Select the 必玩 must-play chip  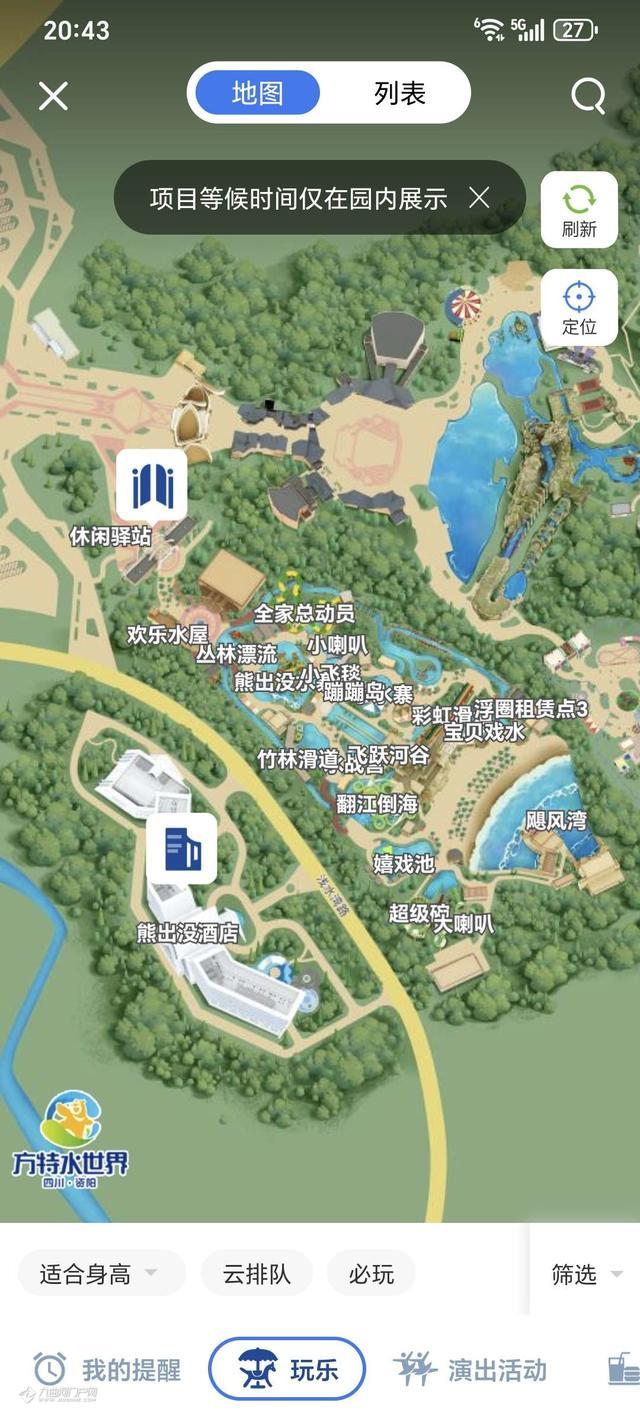point(371,1274)
